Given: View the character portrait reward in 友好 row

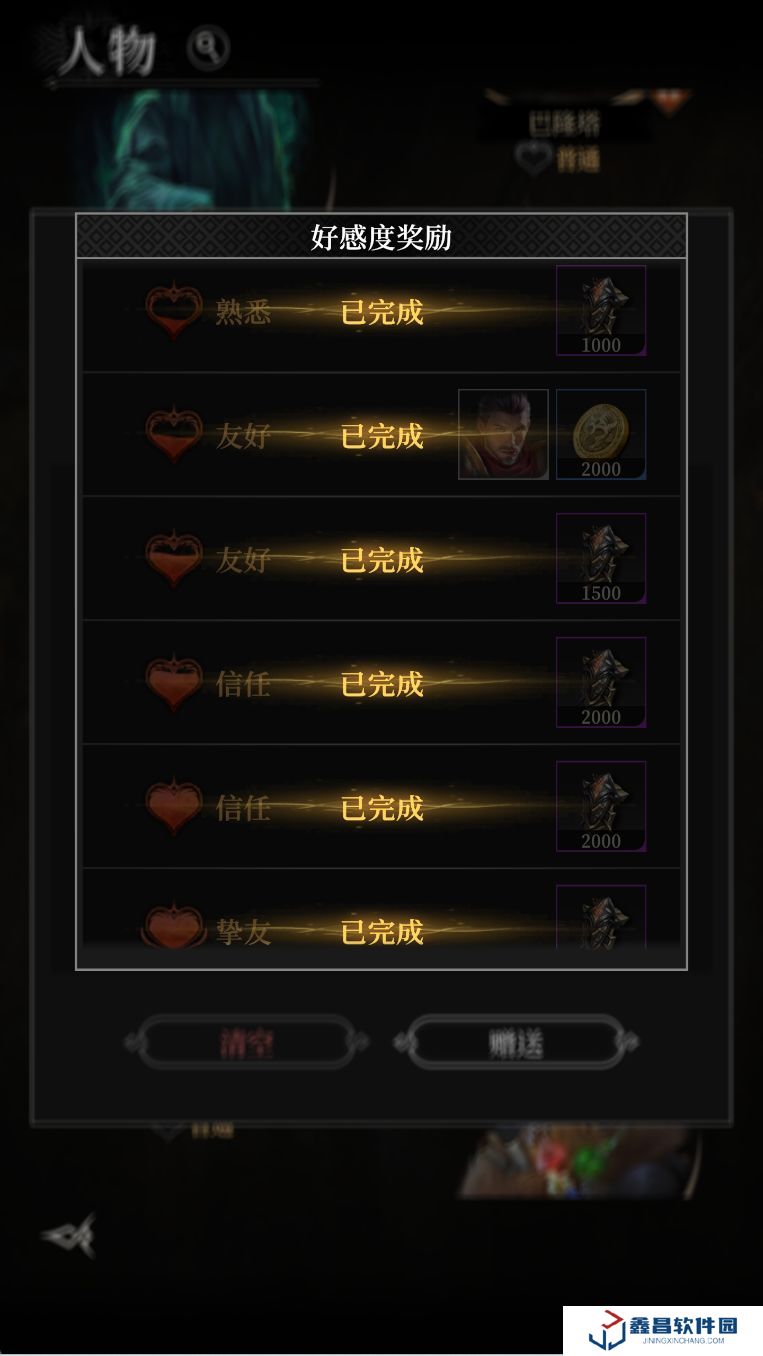Looking at the screenshot, I should pyautogui.click(x=503, y=434).
